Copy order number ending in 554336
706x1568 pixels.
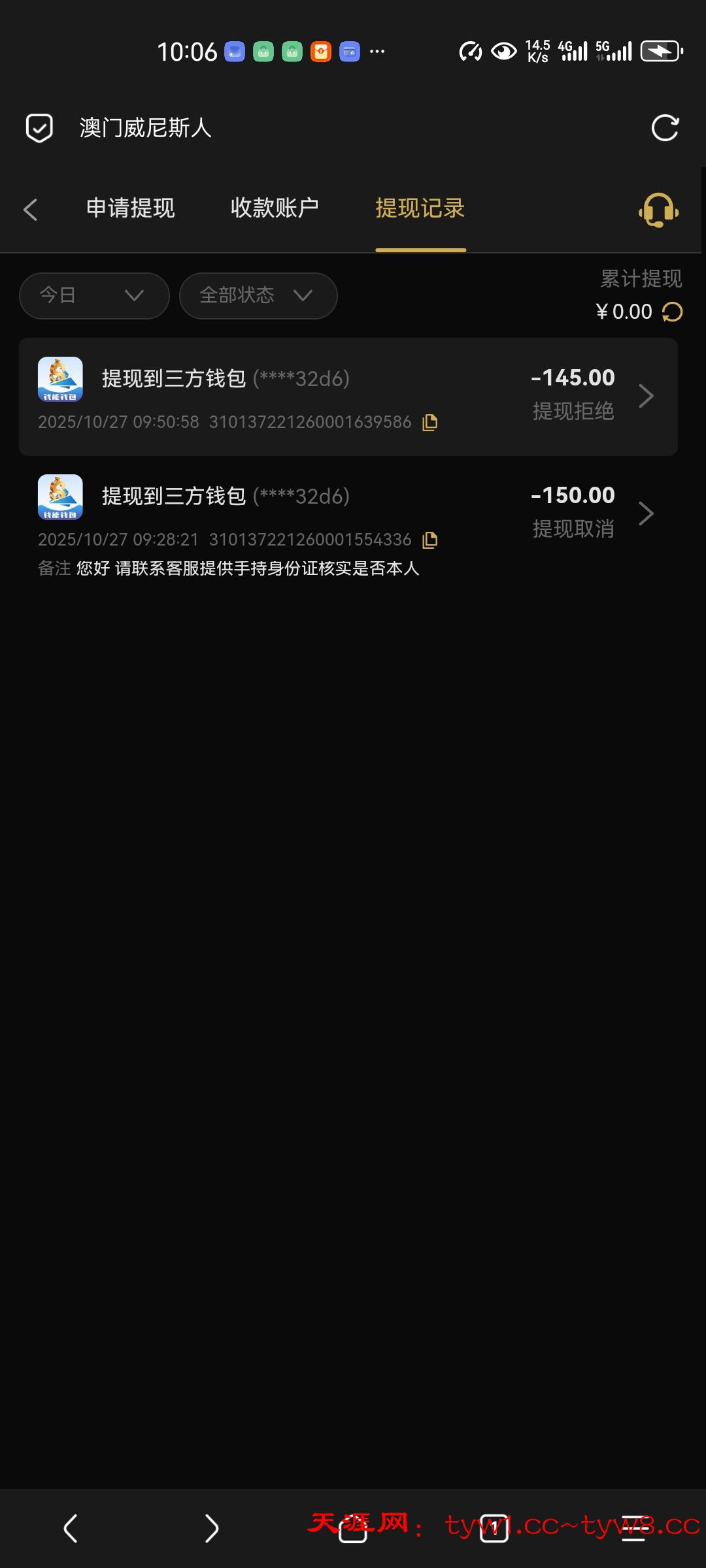pos(430,540)
